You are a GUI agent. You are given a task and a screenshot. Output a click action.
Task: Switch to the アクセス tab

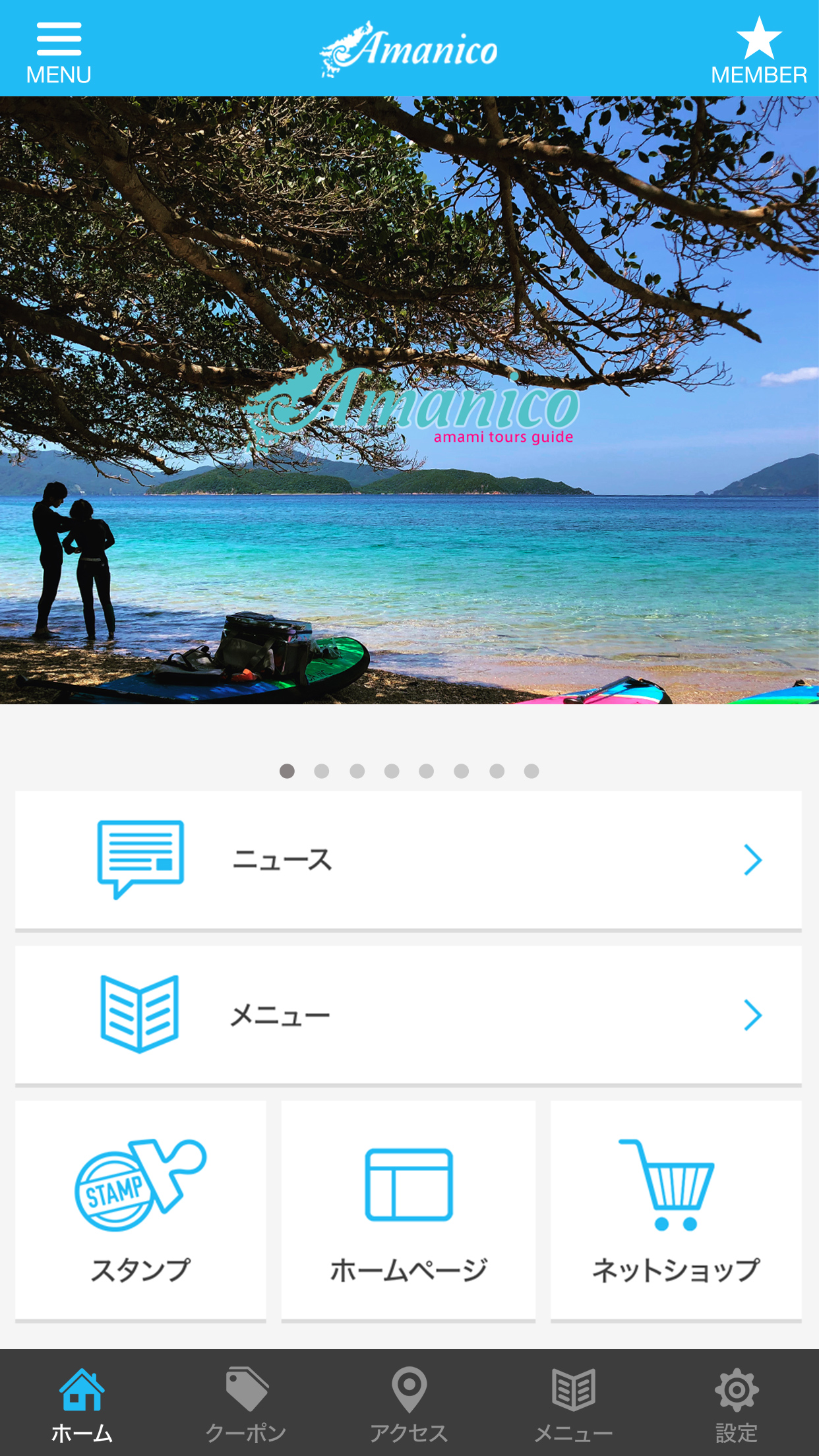(x=409, y=1403)
